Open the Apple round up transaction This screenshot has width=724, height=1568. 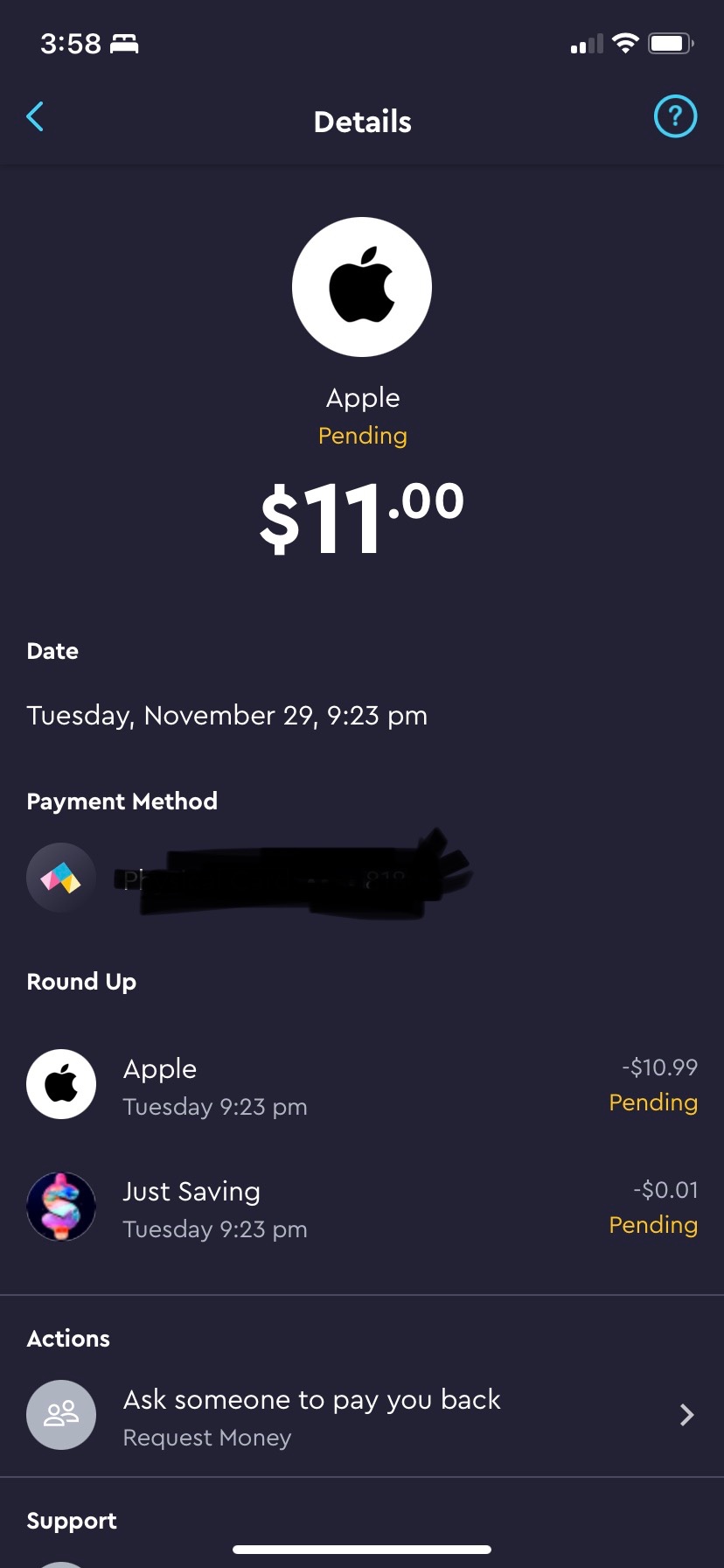362,1085
